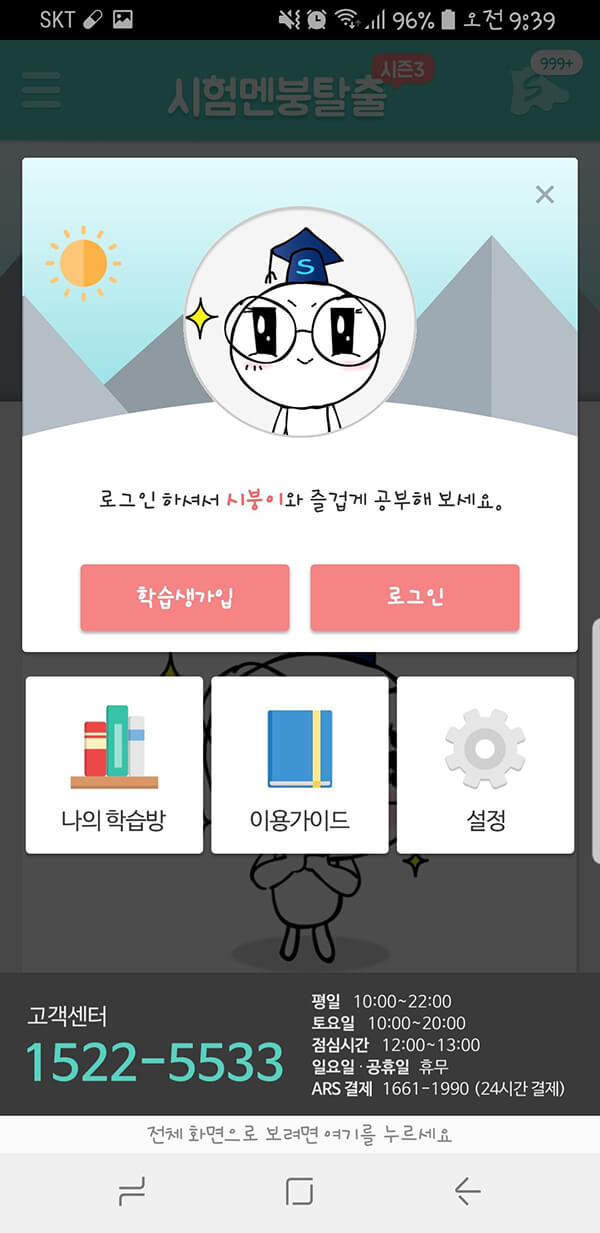
Task: Tap the full-screen view bar at bottom
Action: 300,1134
